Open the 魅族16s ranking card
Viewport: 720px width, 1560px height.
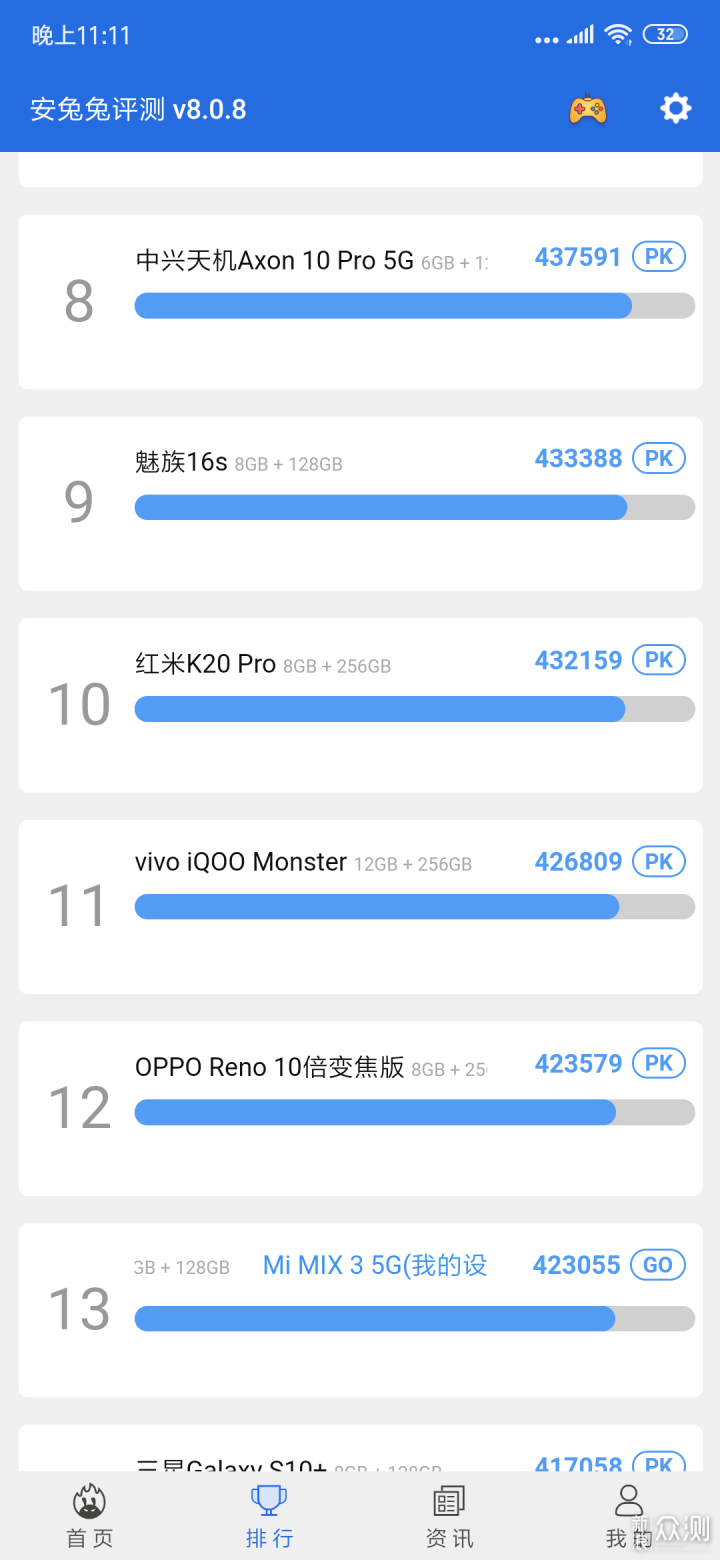[360, 540]
